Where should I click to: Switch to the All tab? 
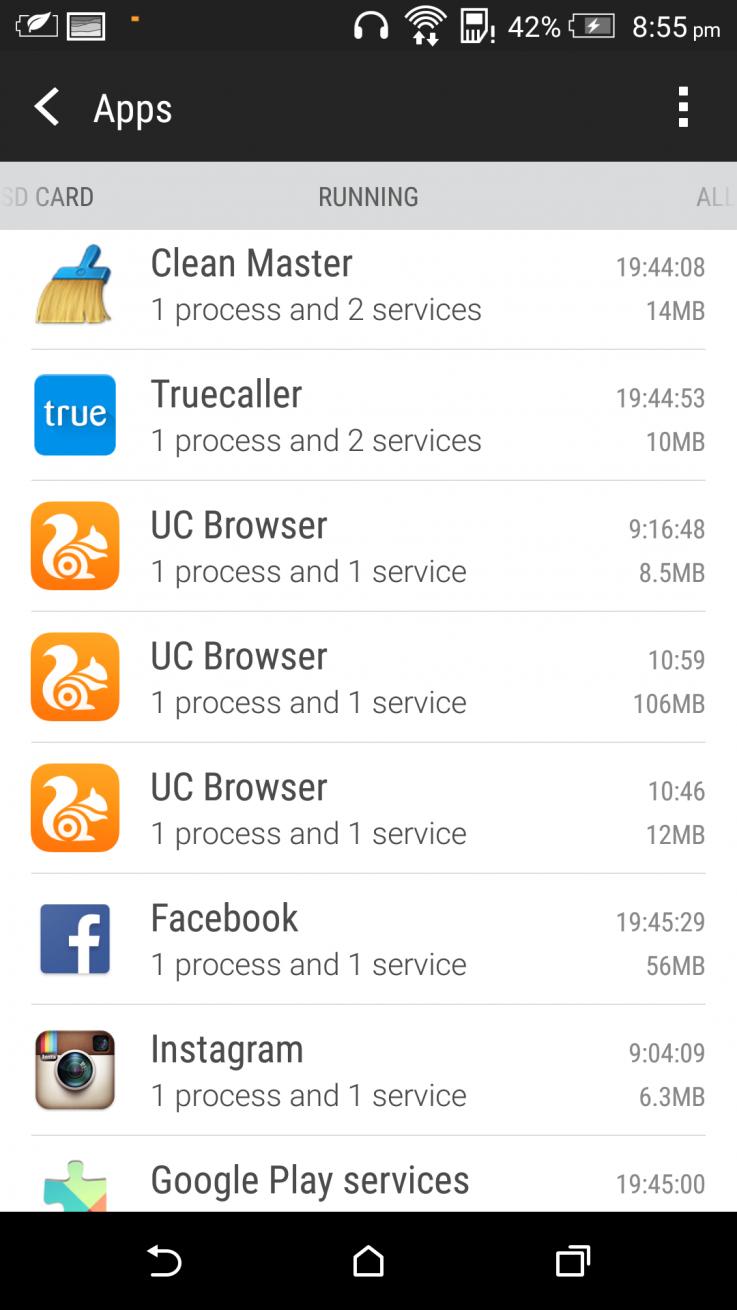714,197
